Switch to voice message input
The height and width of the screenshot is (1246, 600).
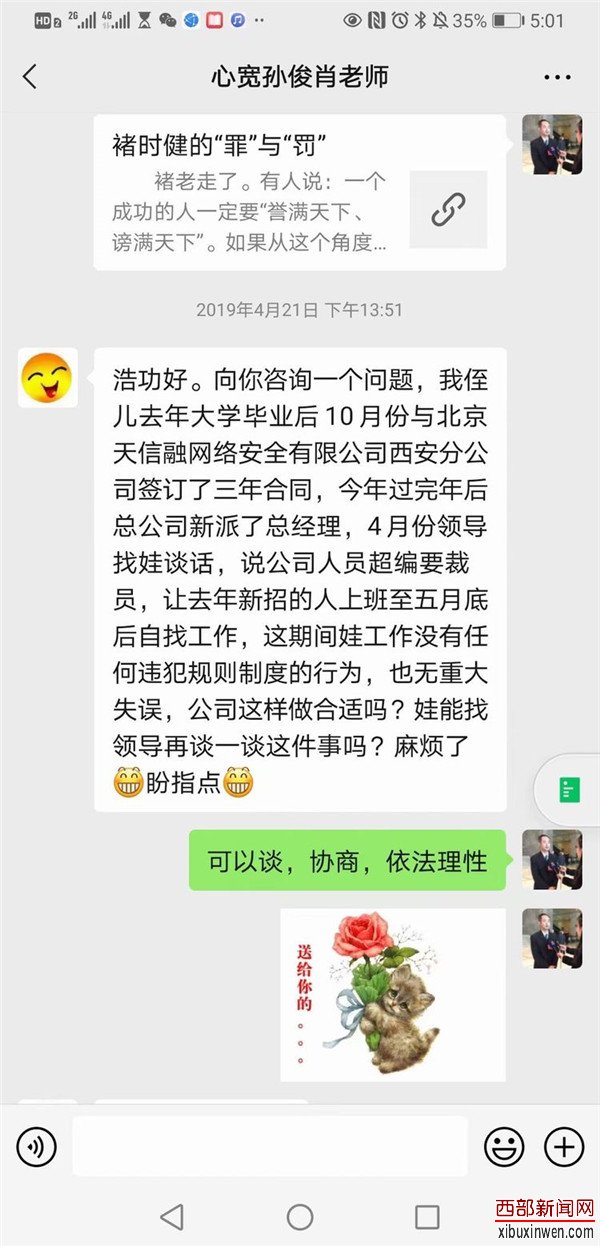[x=37, y=1147]
